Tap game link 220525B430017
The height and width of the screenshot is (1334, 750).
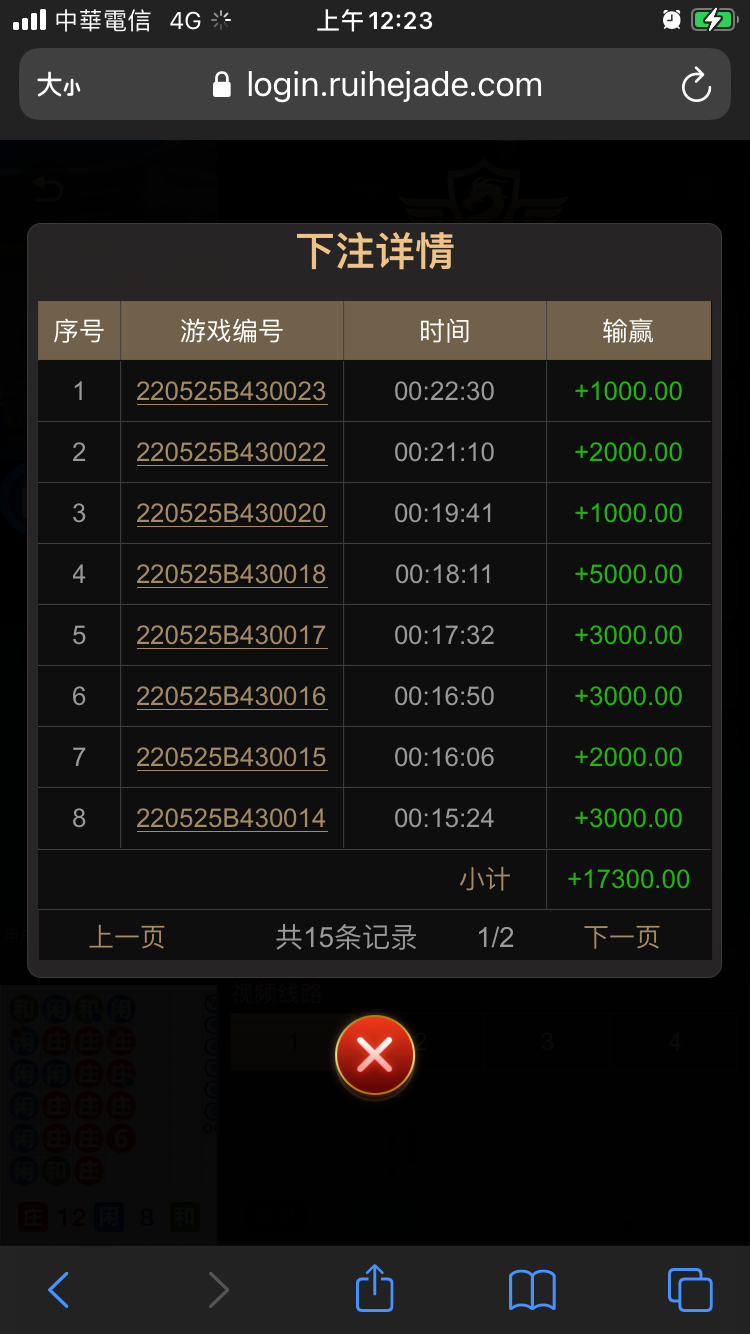(231, 635)
